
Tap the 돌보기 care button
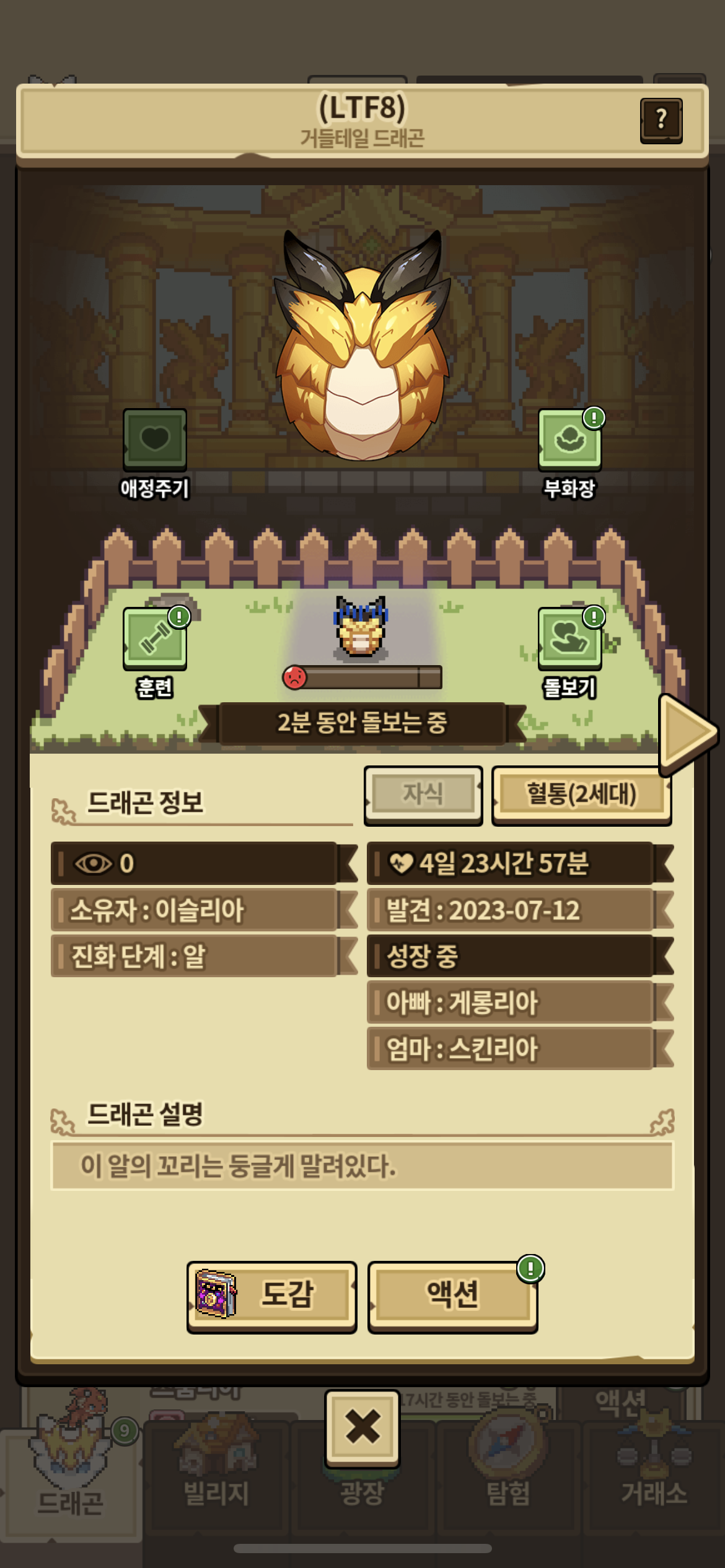(569, 638)
